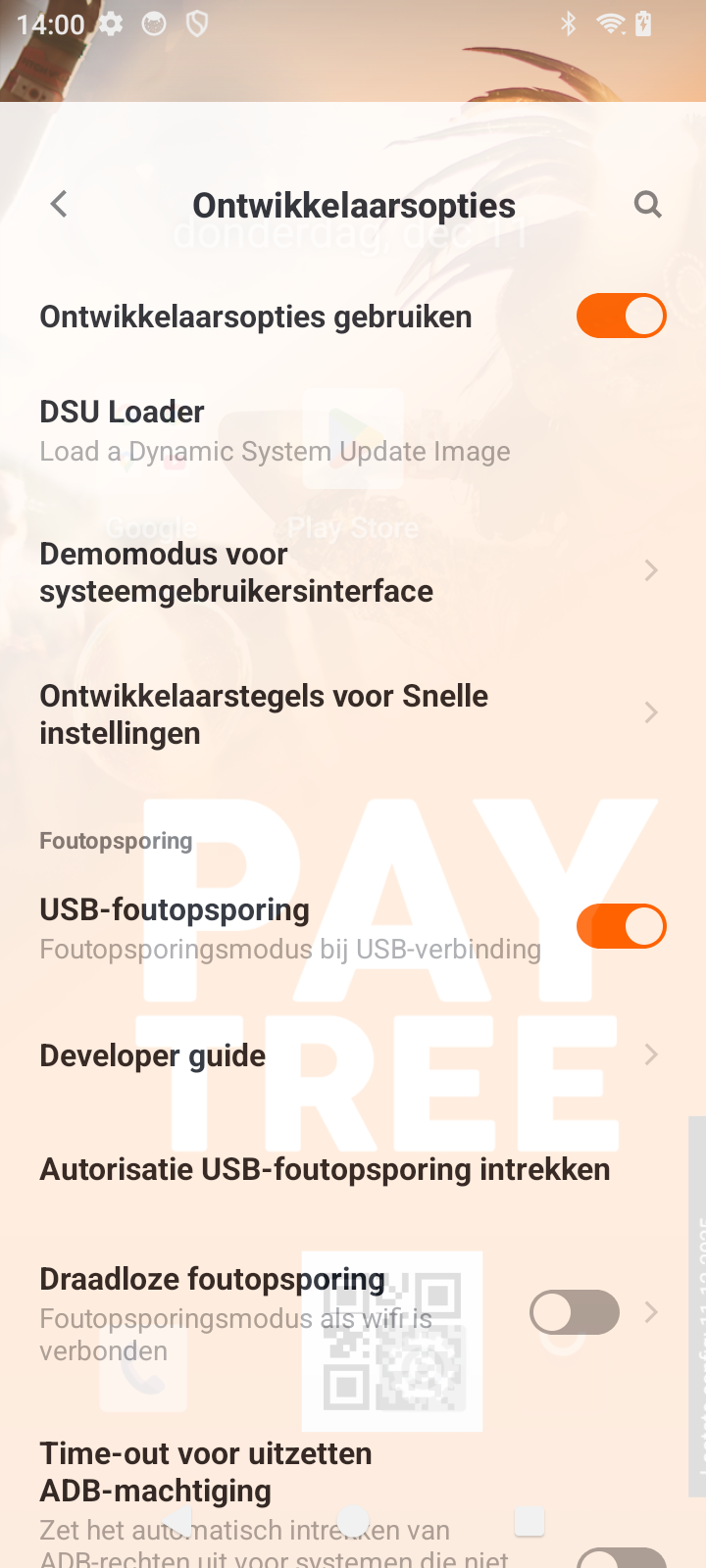Disable Ontwikkelaarsopties gebruiken

pyautogui.click(x=621, y=316)
